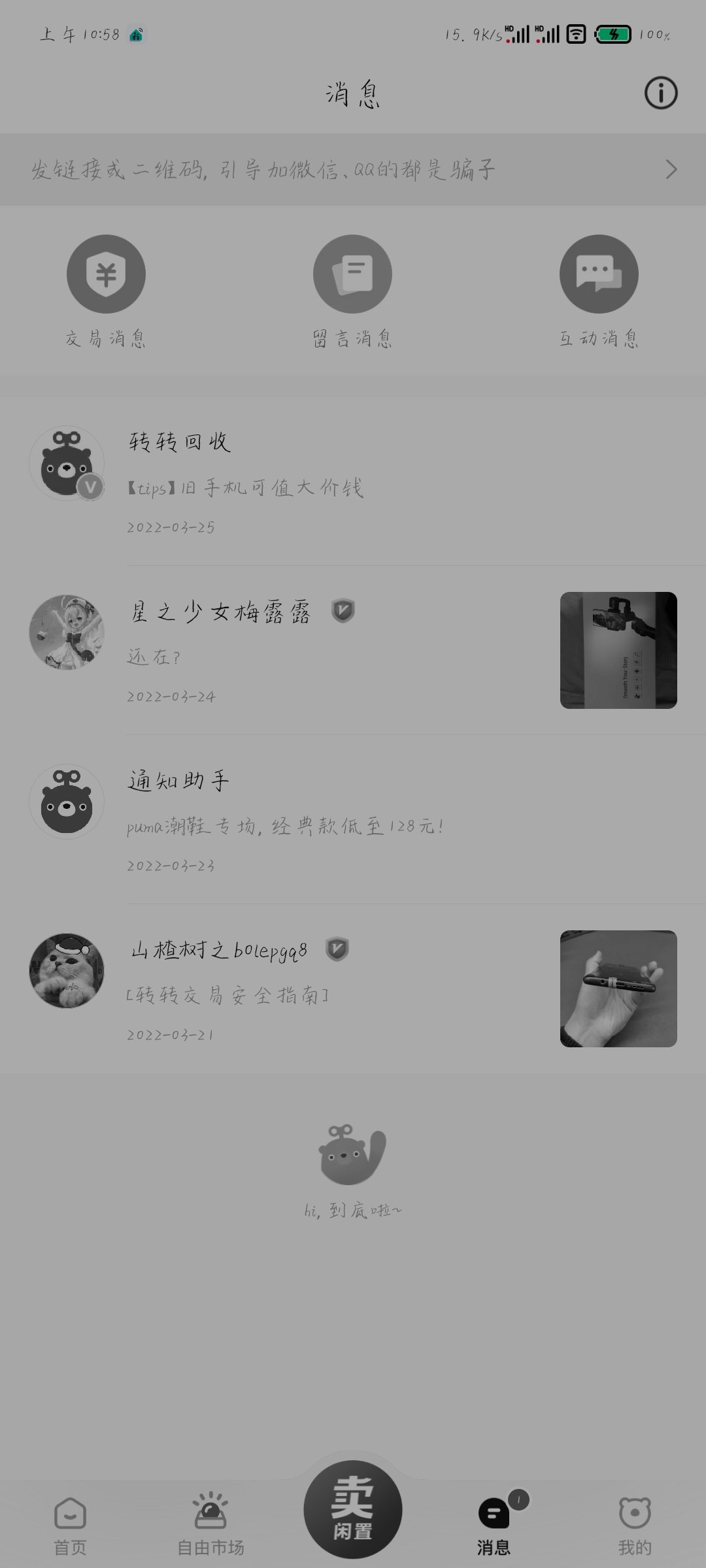
Task: Open the info icon in the header
Action: click(x=661, y=93)
